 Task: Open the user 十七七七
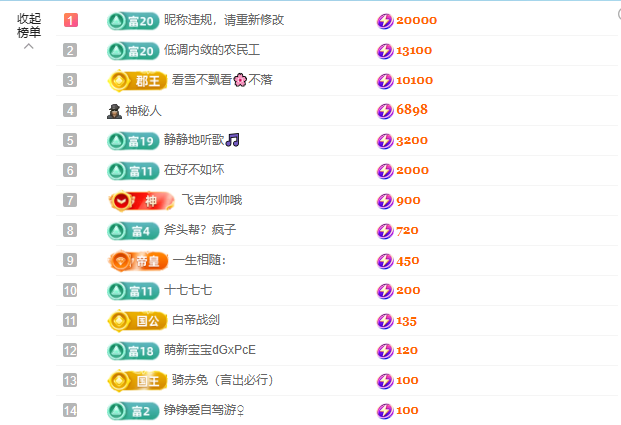click(188, 290)
